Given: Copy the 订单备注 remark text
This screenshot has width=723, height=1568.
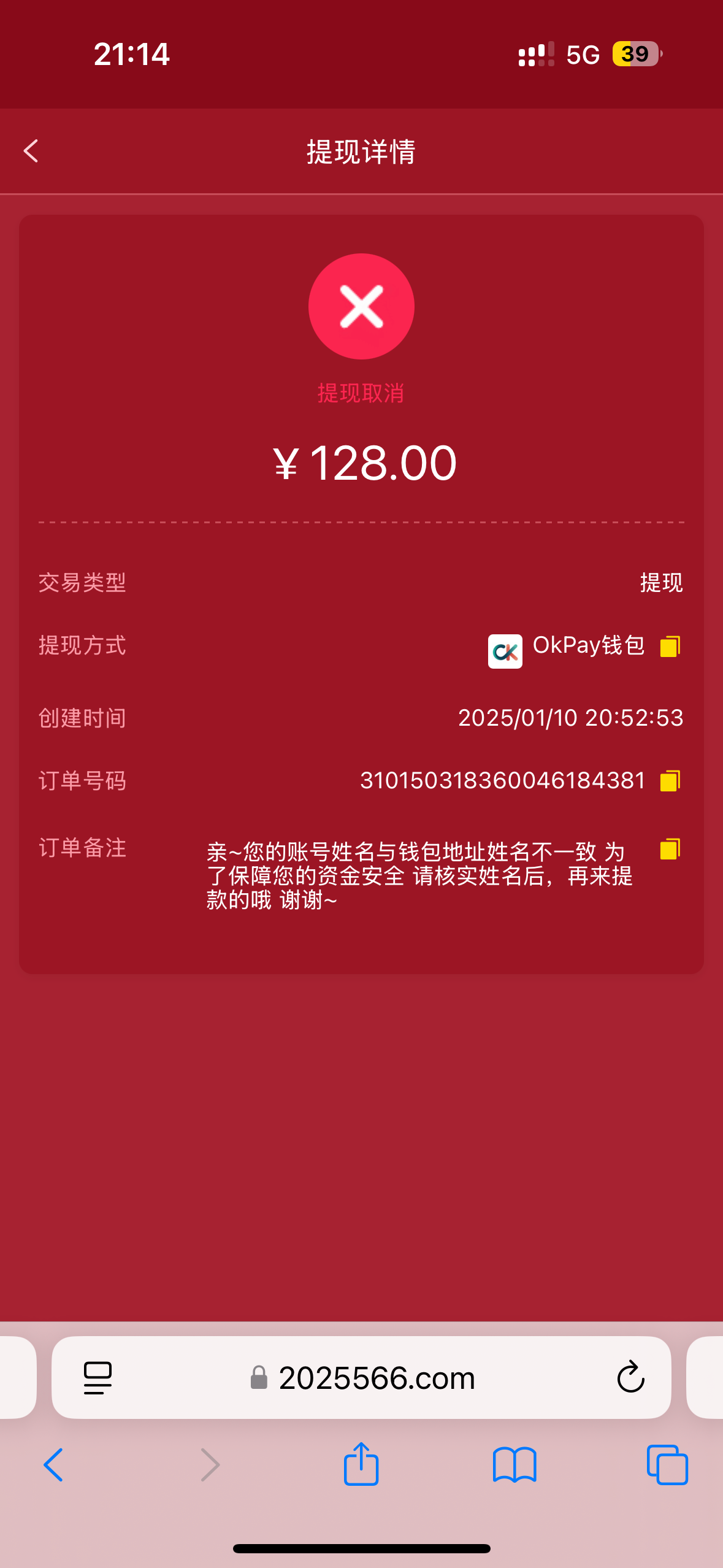Looking at the screenshot, I should (670, 850).
